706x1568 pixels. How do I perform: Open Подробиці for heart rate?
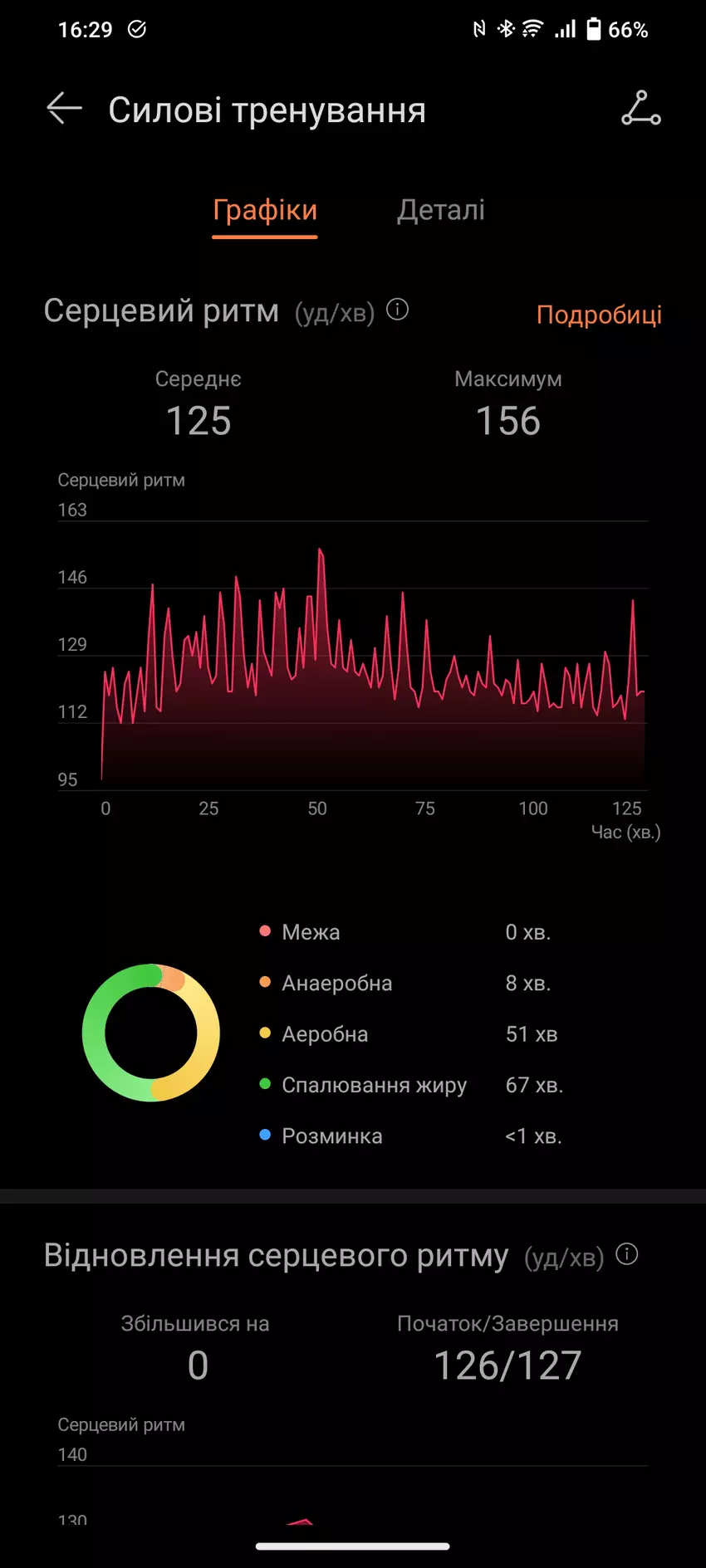point(598,315)
